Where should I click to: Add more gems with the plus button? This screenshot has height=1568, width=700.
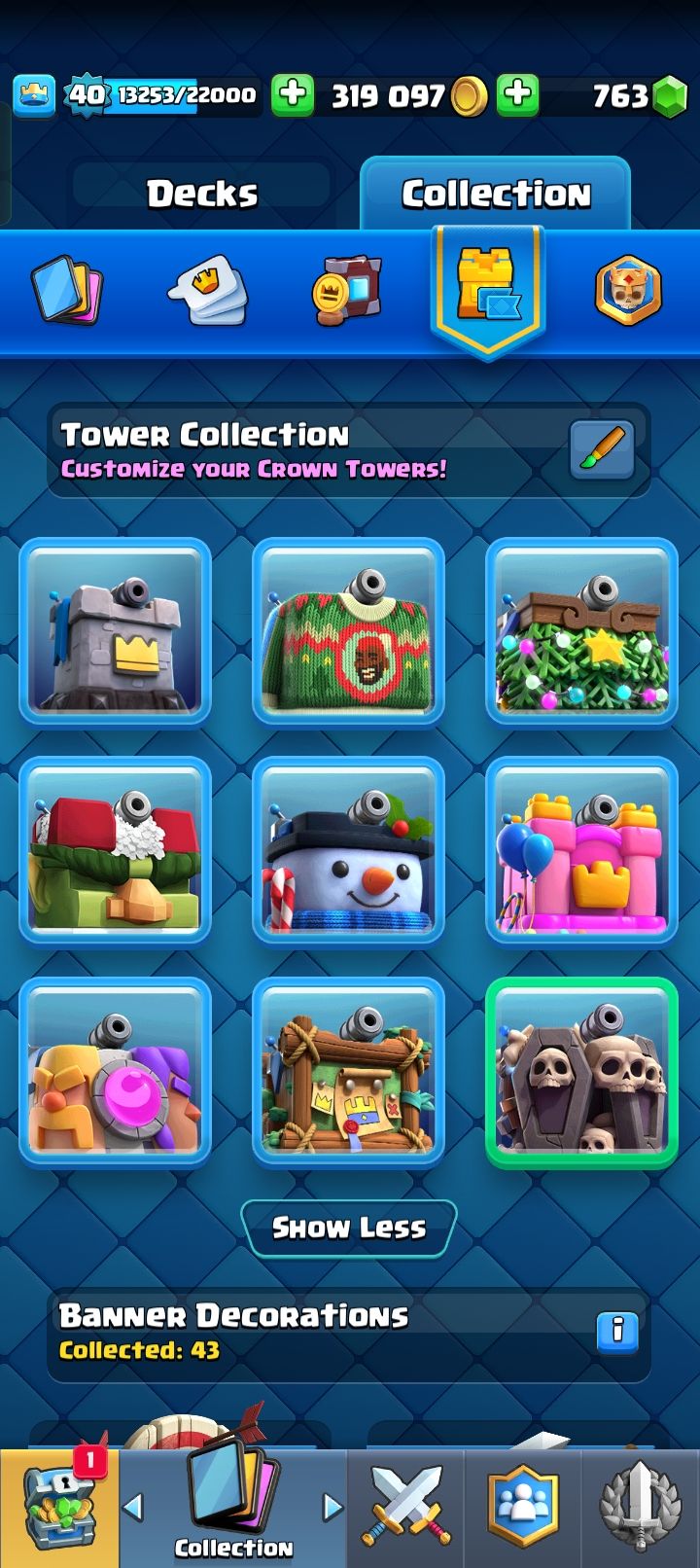coord(518,94)
